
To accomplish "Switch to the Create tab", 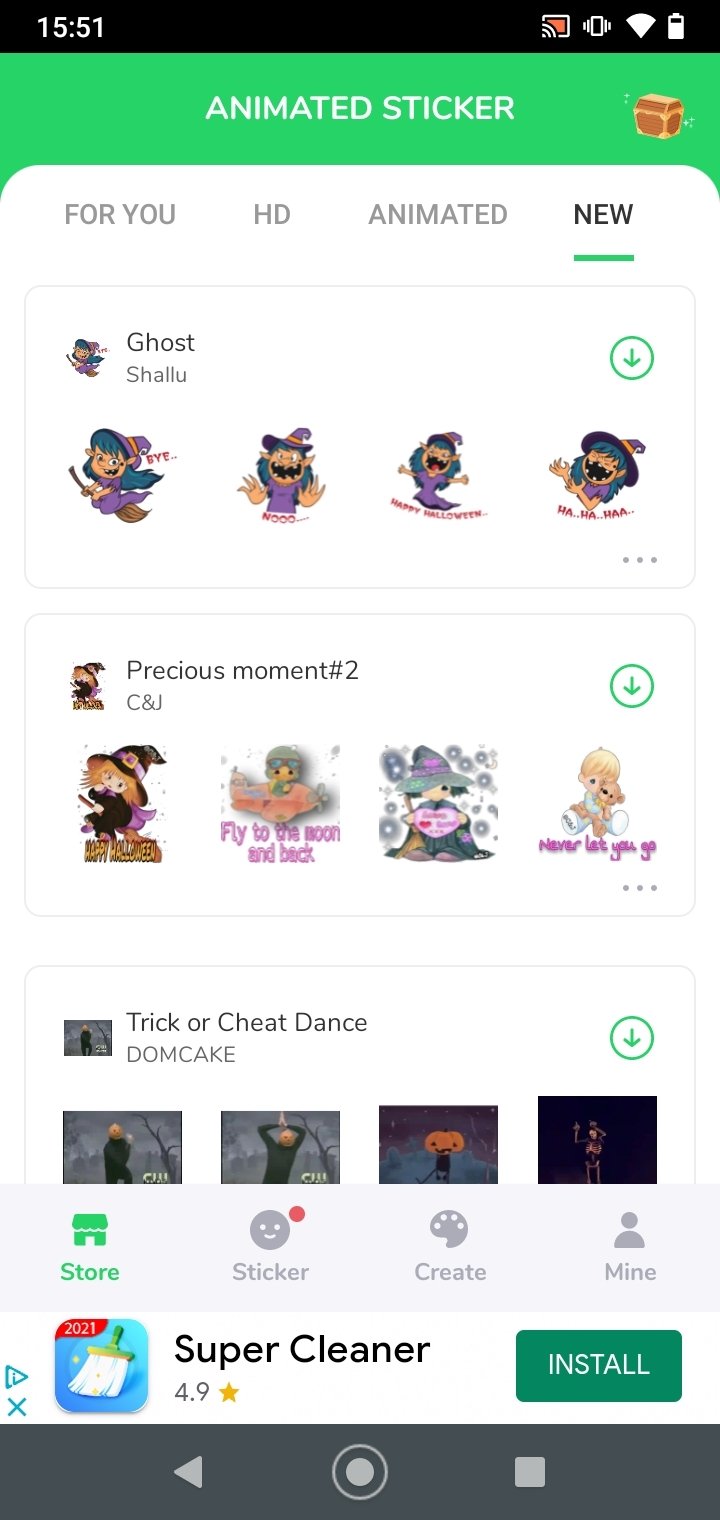I will click(x=450, y=1247).
